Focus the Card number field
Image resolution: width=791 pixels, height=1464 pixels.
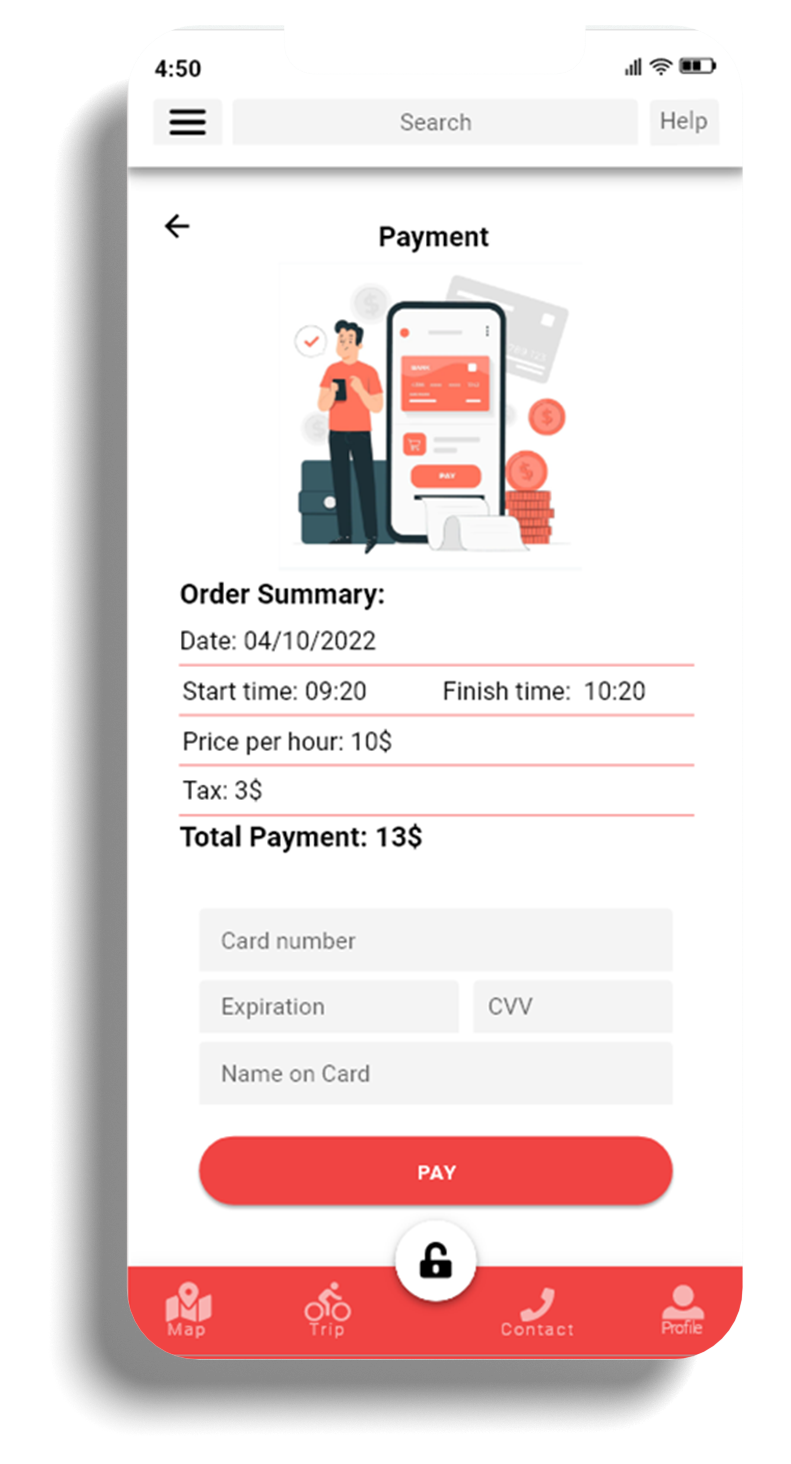(435, 940)
